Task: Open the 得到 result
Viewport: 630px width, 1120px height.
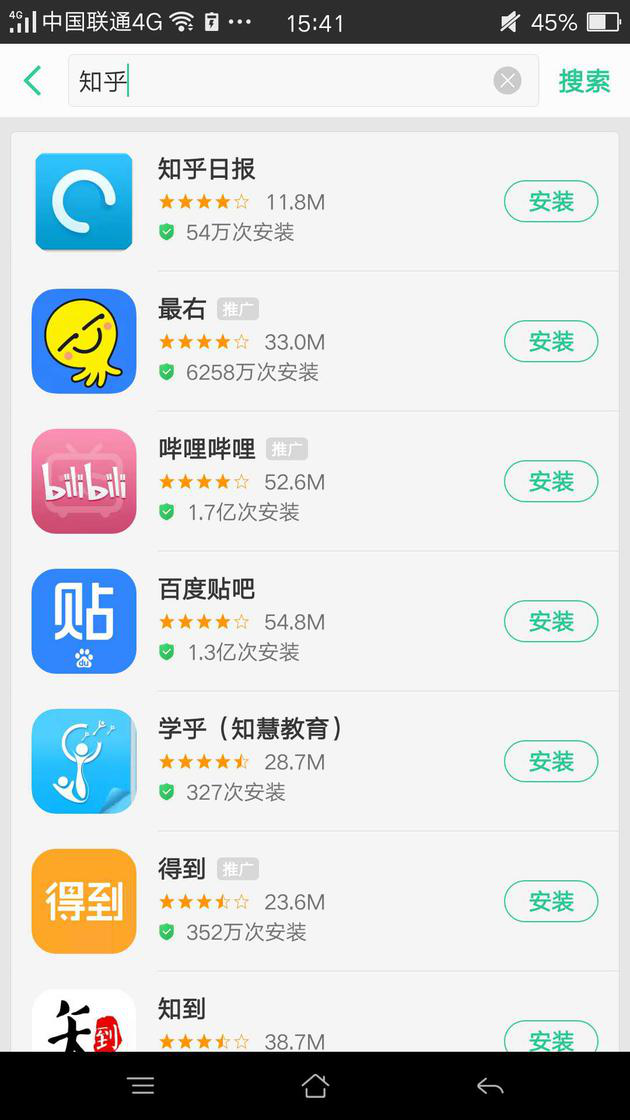Action: point(182,870)
